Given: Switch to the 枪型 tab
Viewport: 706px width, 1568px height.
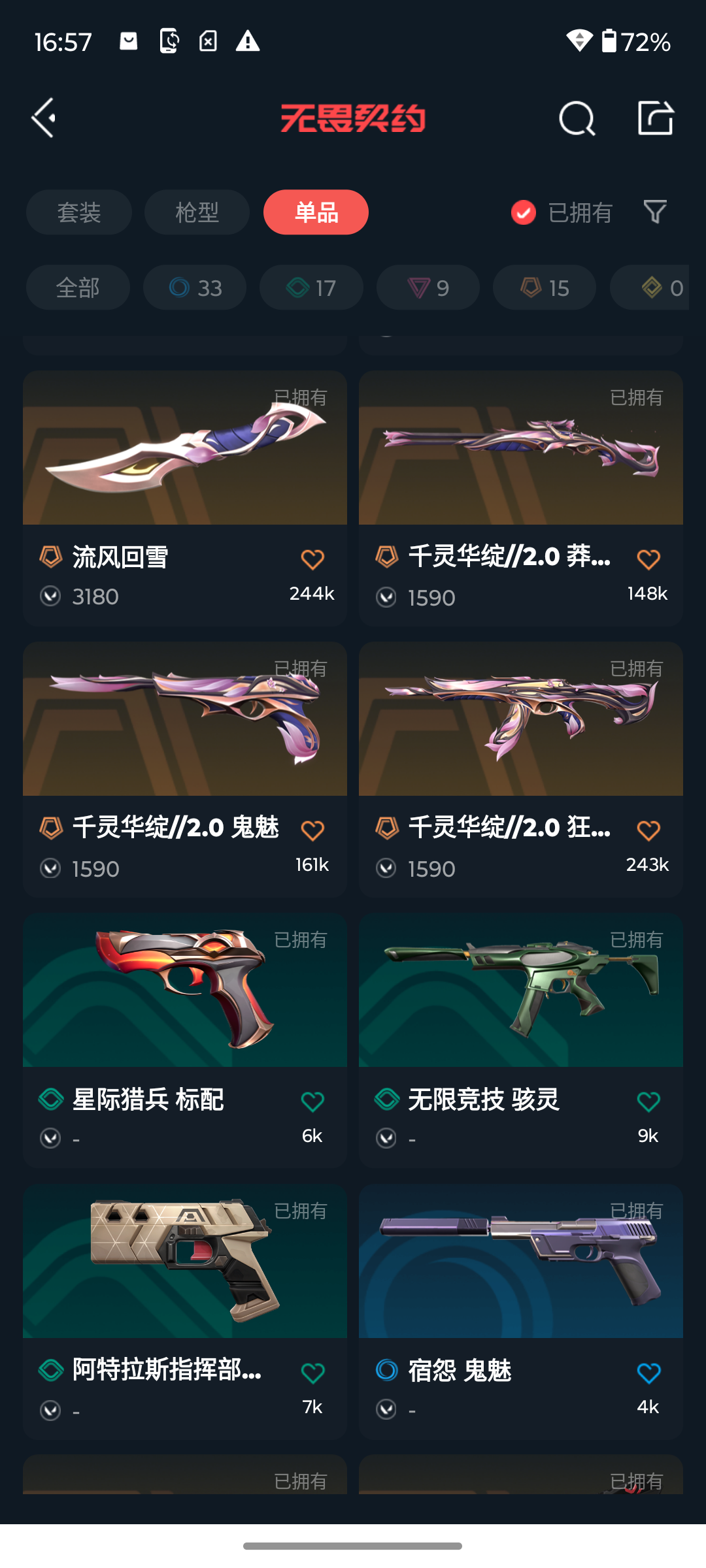Looking at the screenshot, I should tap(197, 212).
